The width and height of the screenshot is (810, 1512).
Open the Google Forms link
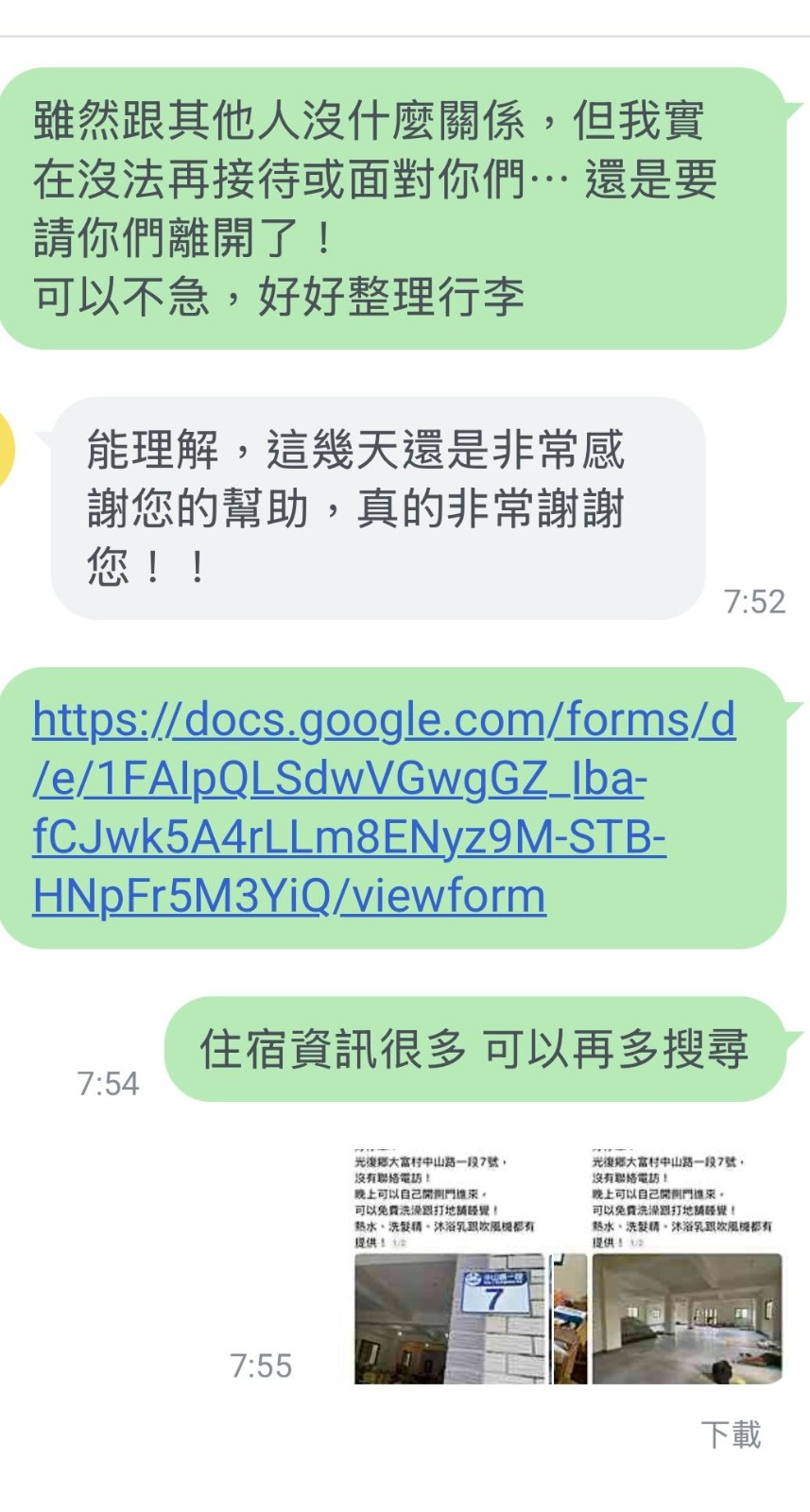tap(383, 808)
